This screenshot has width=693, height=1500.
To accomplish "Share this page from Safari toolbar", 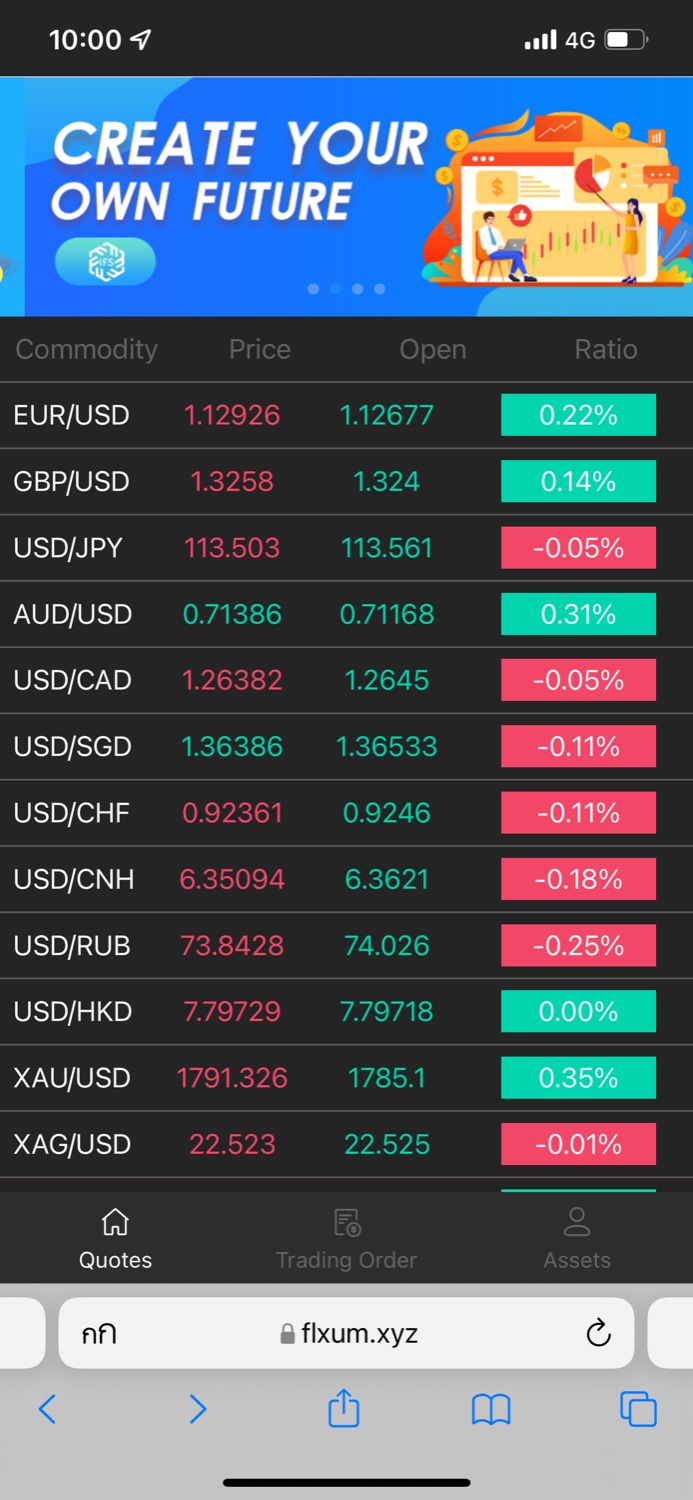I will [343, 1409].
